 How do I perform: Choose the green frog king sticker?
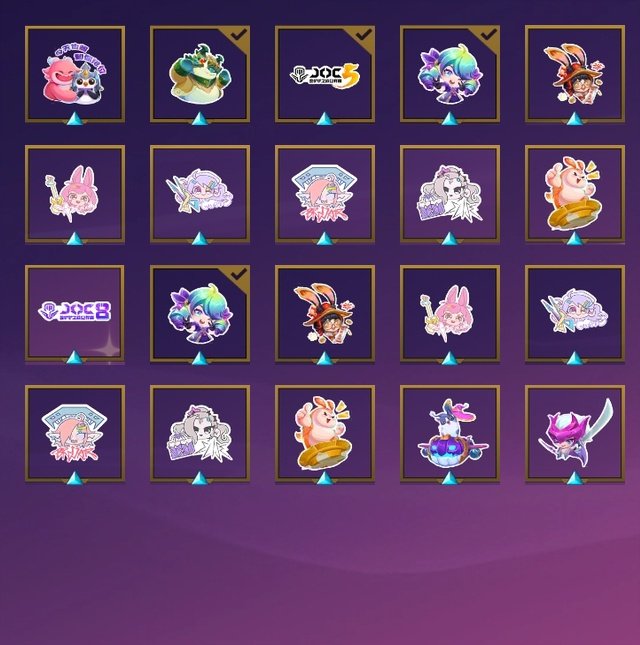point(200,74)
